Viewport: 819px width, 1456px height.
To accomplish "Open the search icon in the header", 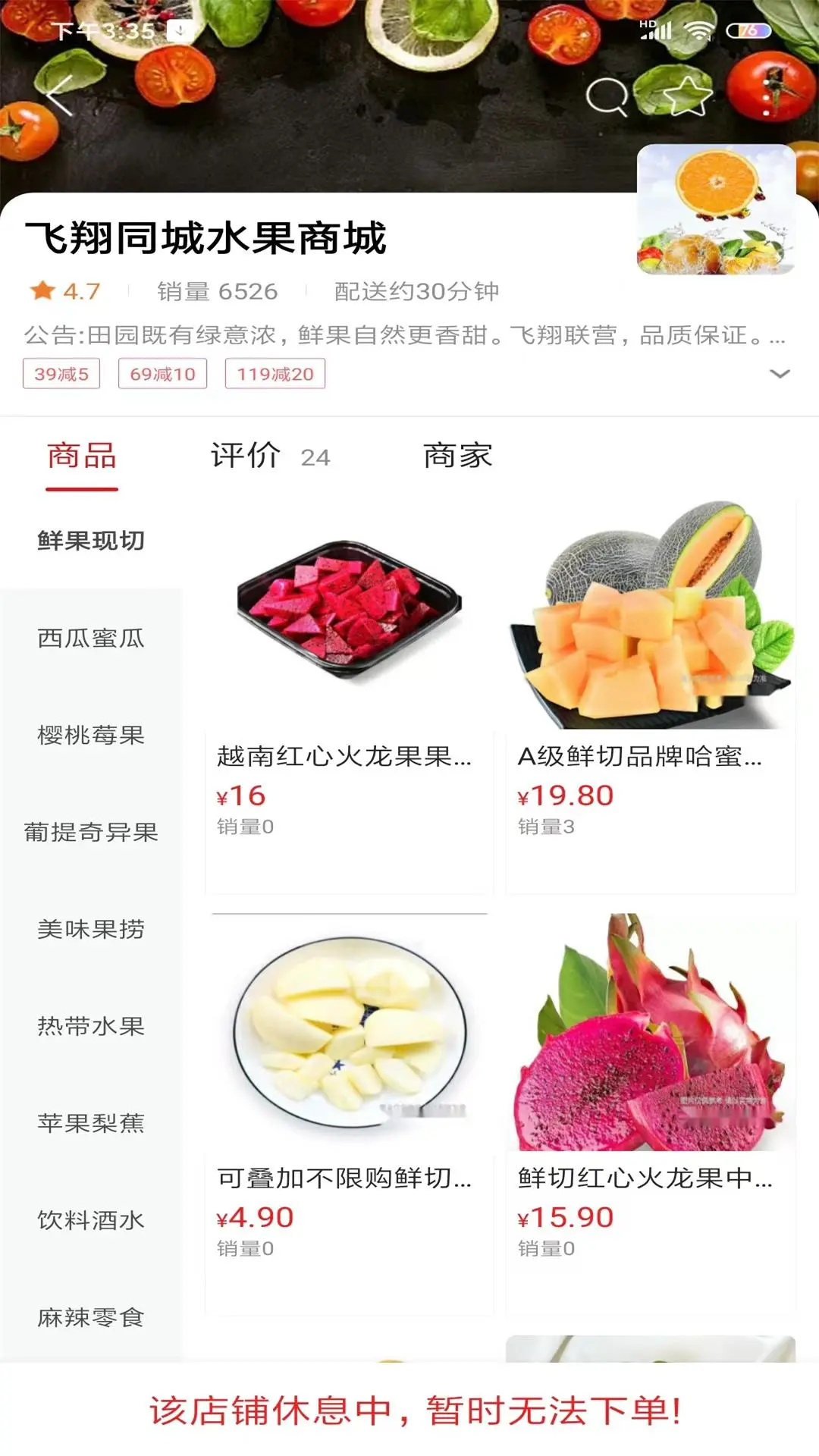I will pyautogui.click(x=607, y=96).
